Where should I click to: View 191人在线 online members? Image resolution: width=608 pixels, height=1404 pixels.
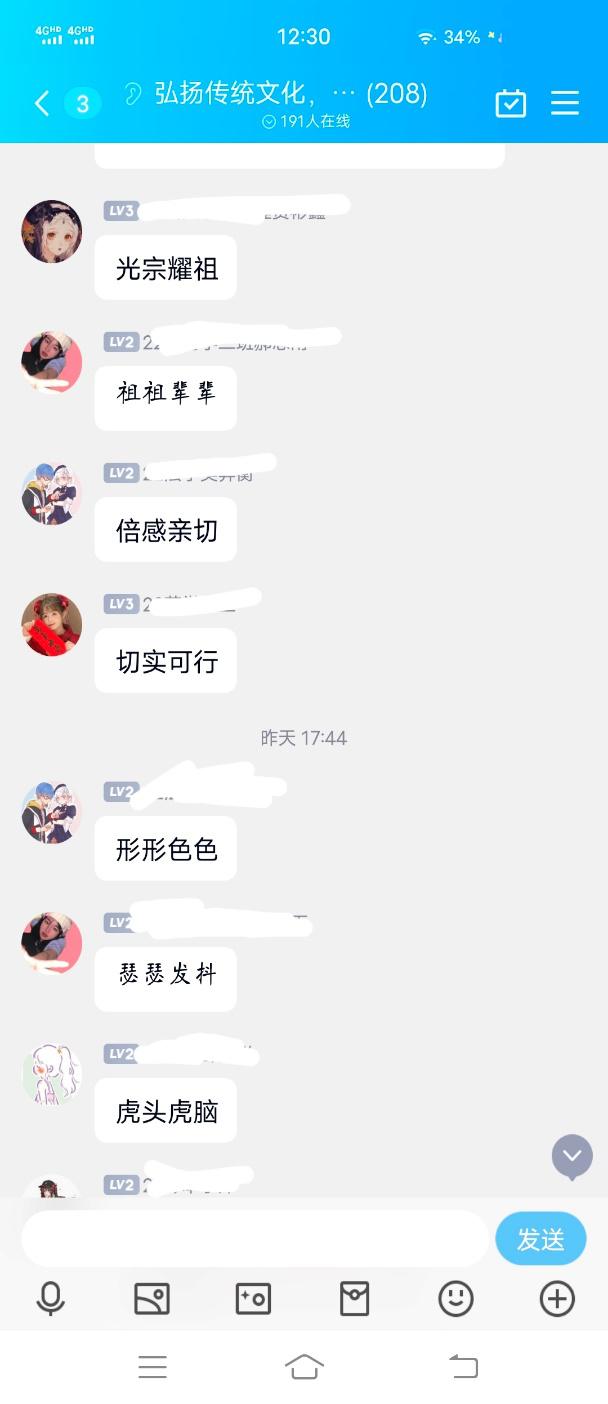click(x=304, y=122)
